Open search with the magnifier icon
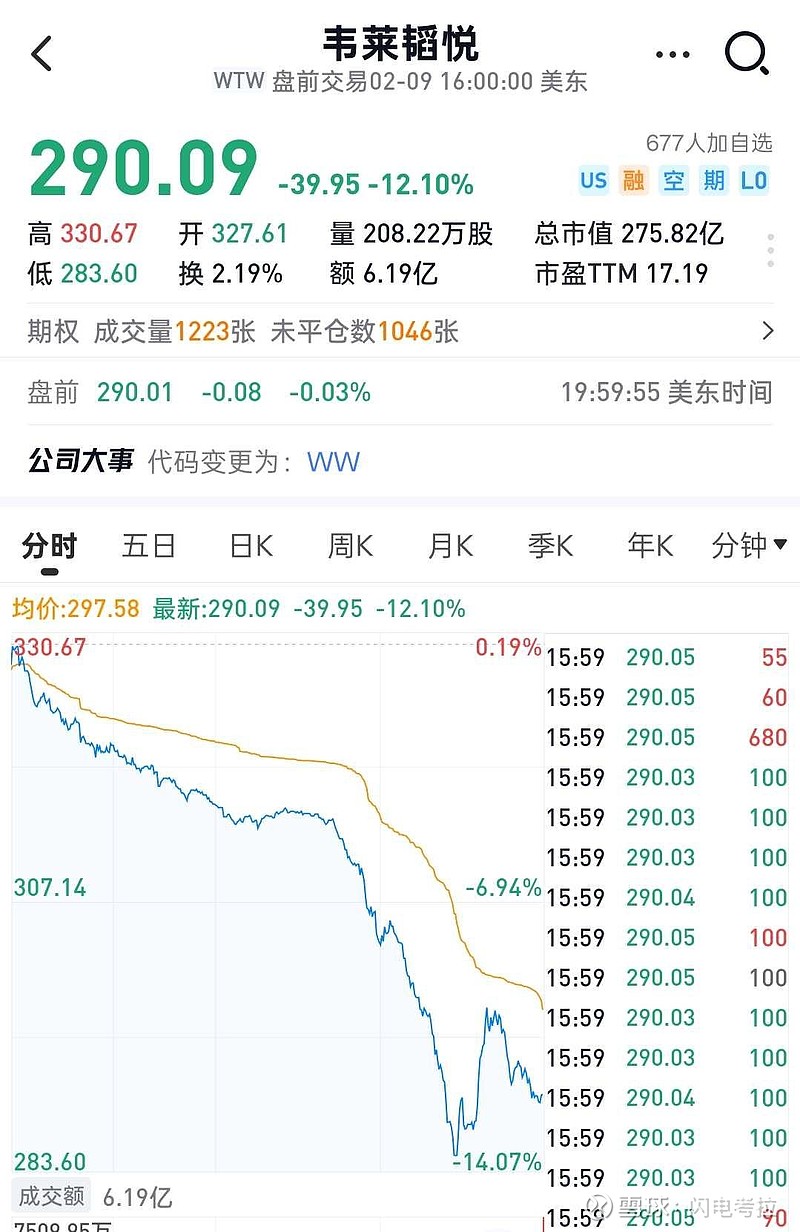Viewport: 800px width, 1232px height. 746,54
